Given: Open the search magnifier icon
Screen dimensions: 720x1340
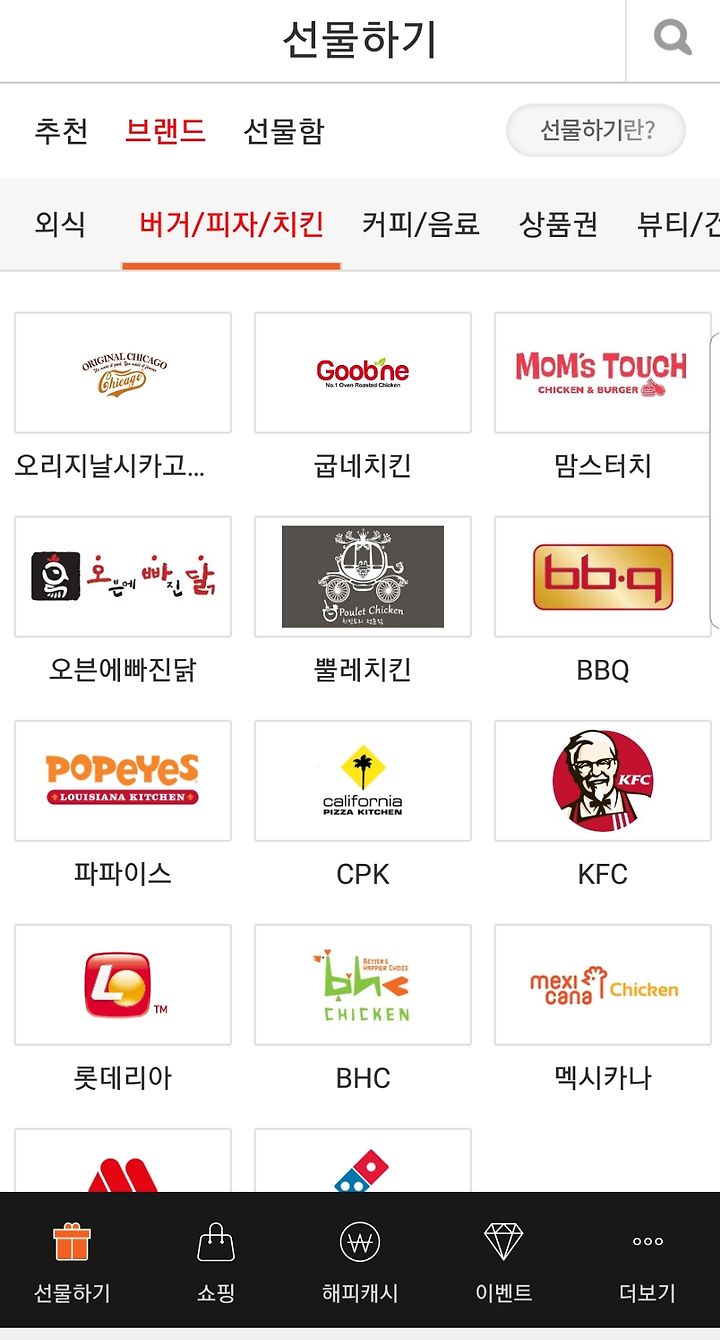Looking at the screenshot, I should coord(673,39).
